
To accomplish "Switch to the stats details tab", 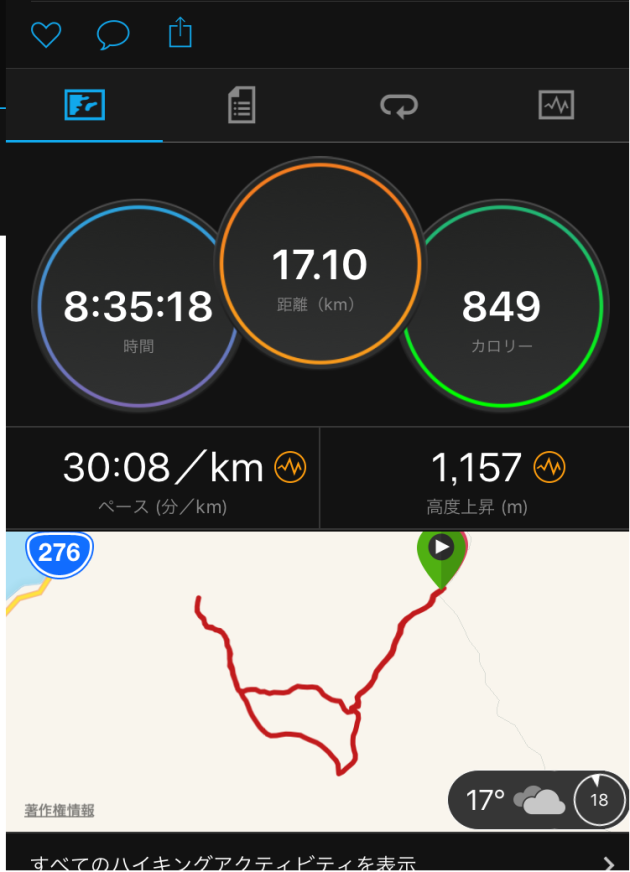I will (x=241, y=105).
